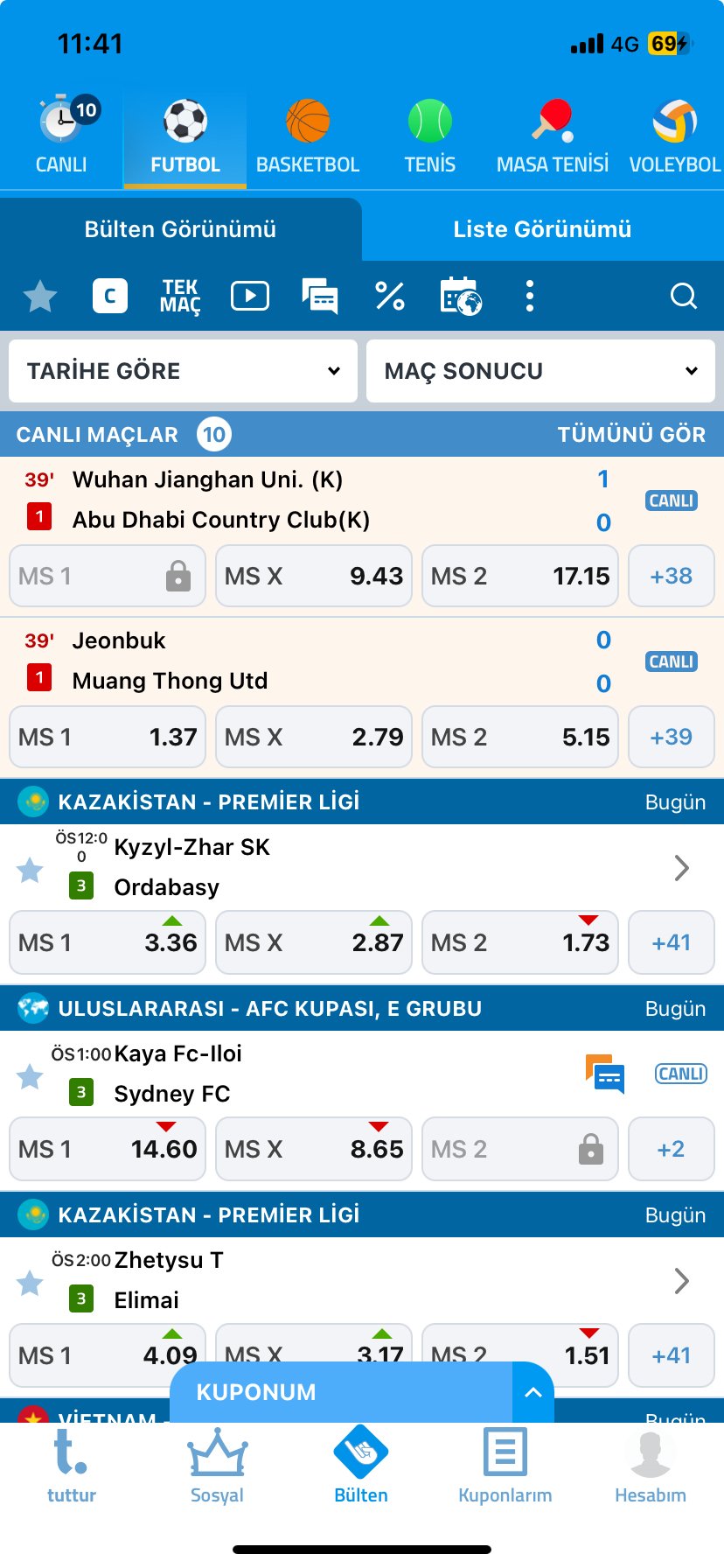Go to the Kuponlarım tab
The width and height of the screenshot is (724, 1568).
[x=505, y=1466]
